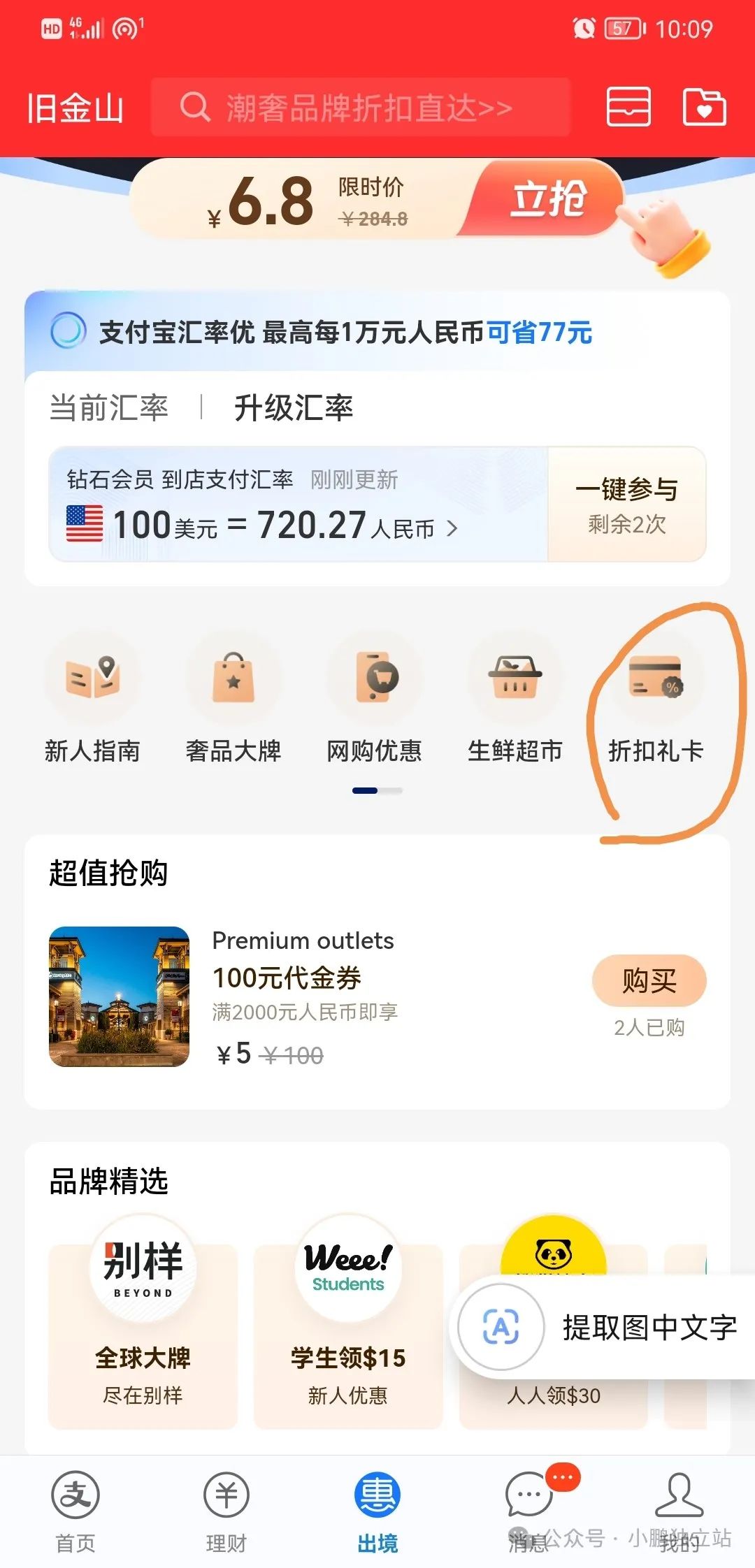
Task: Open the 旧金山 city selector
Action: (75, 108)
